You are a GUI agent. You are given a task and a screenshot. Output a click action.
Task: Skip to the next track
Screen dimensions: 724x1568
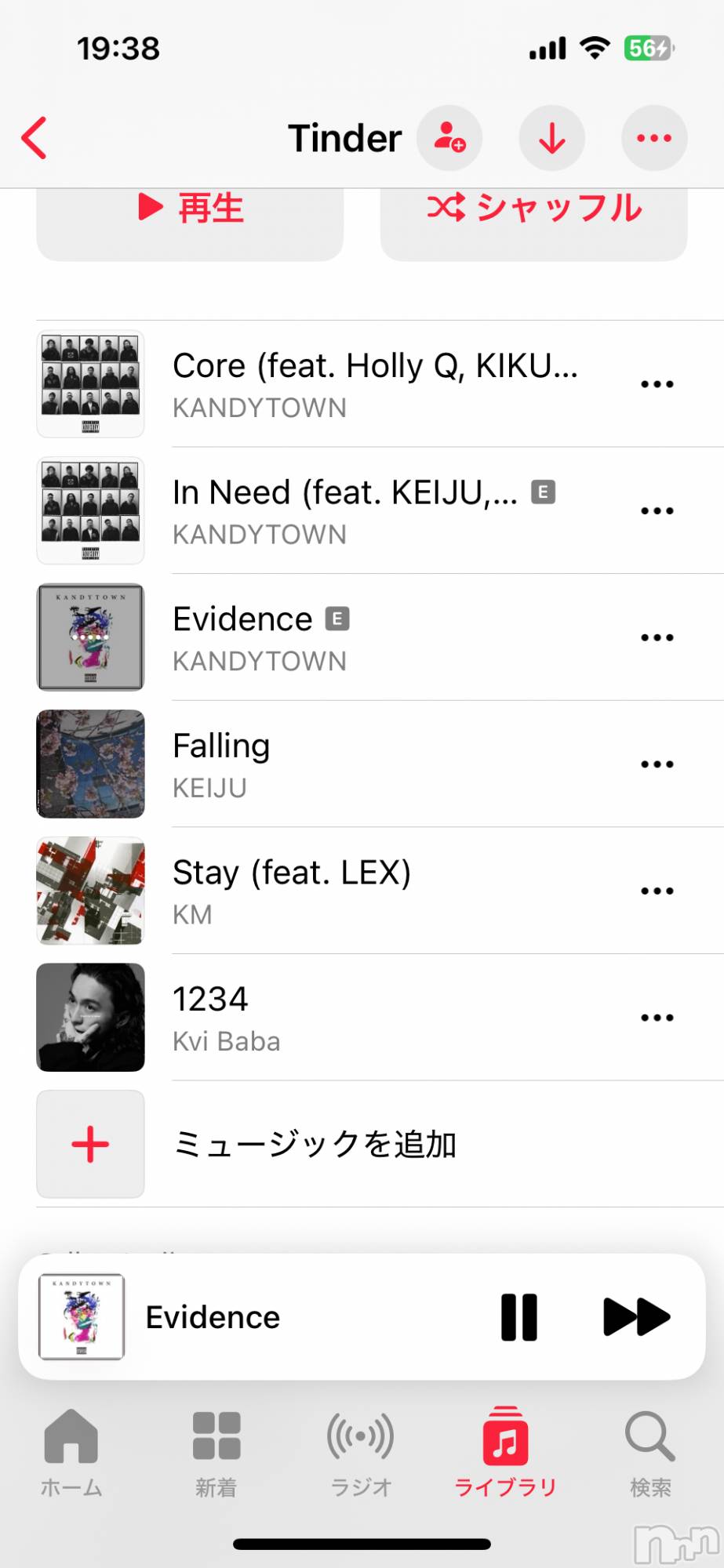click(636, 1317)
